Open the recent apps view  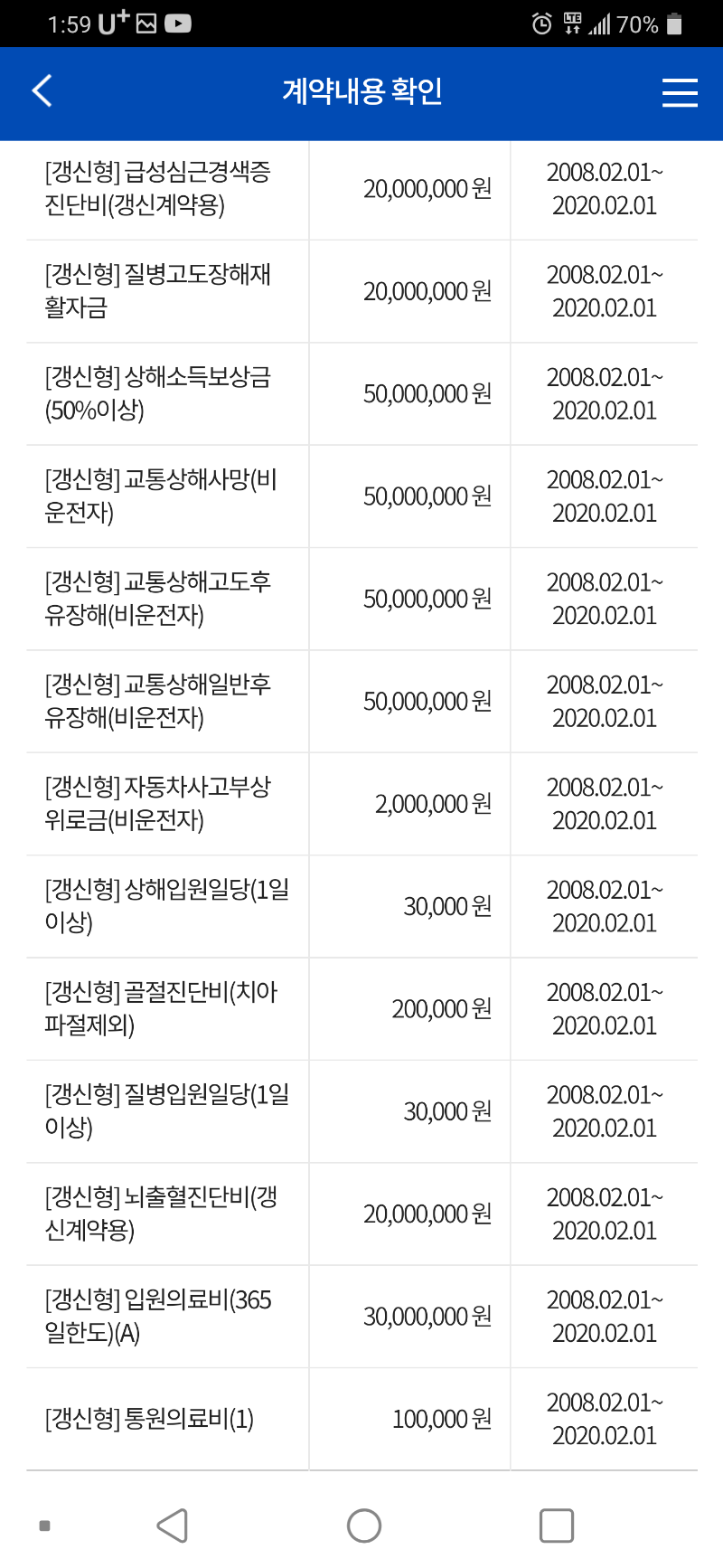[x=557, y=1525]
